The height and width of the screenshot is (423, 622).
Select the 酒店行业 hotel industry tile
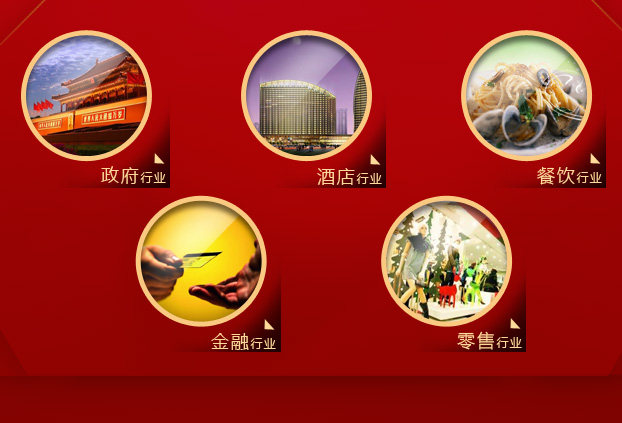(306, 96)
